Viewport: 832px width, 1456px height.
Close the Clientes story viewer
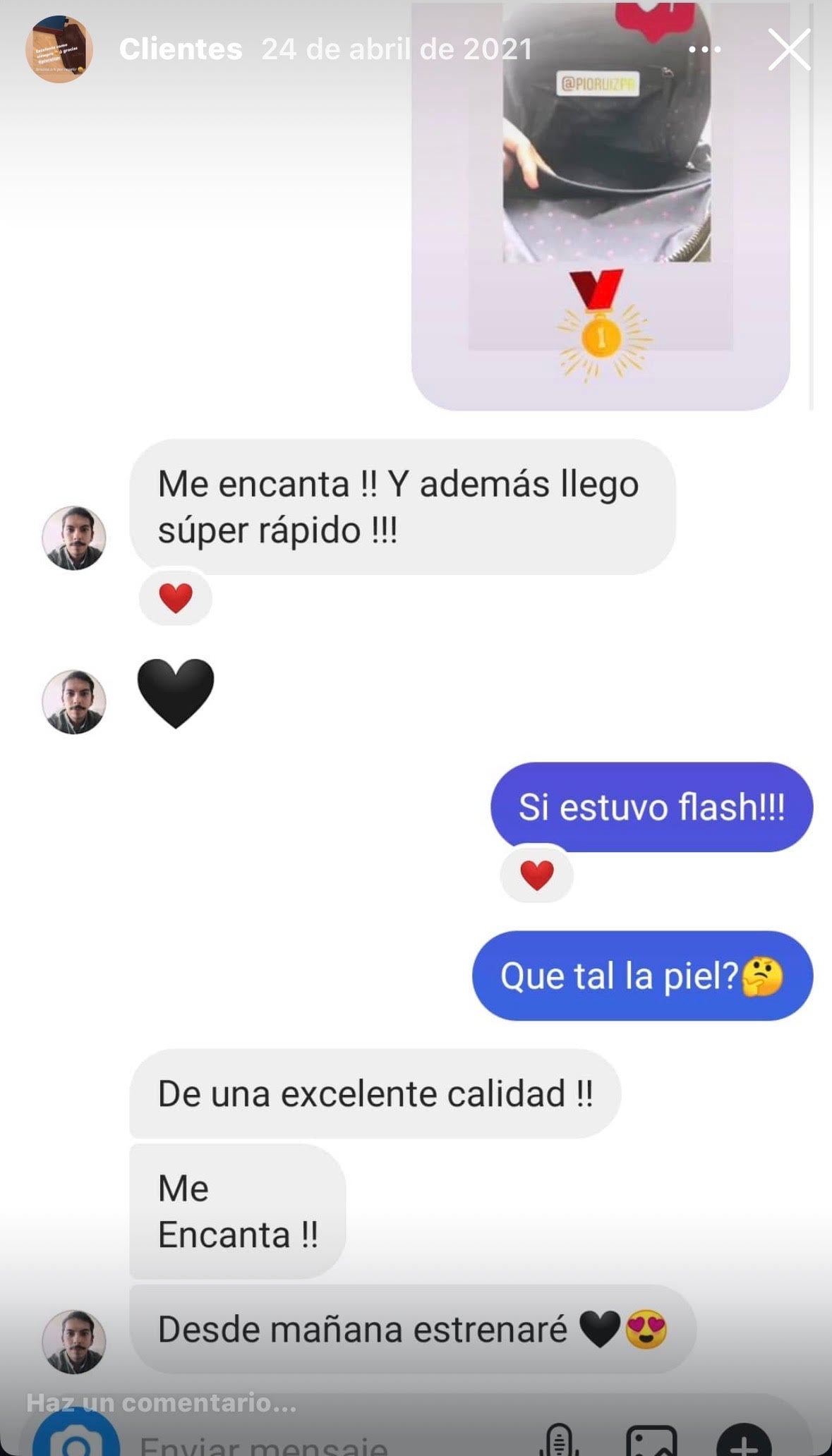pyautogui.click(x=788, y=50)
